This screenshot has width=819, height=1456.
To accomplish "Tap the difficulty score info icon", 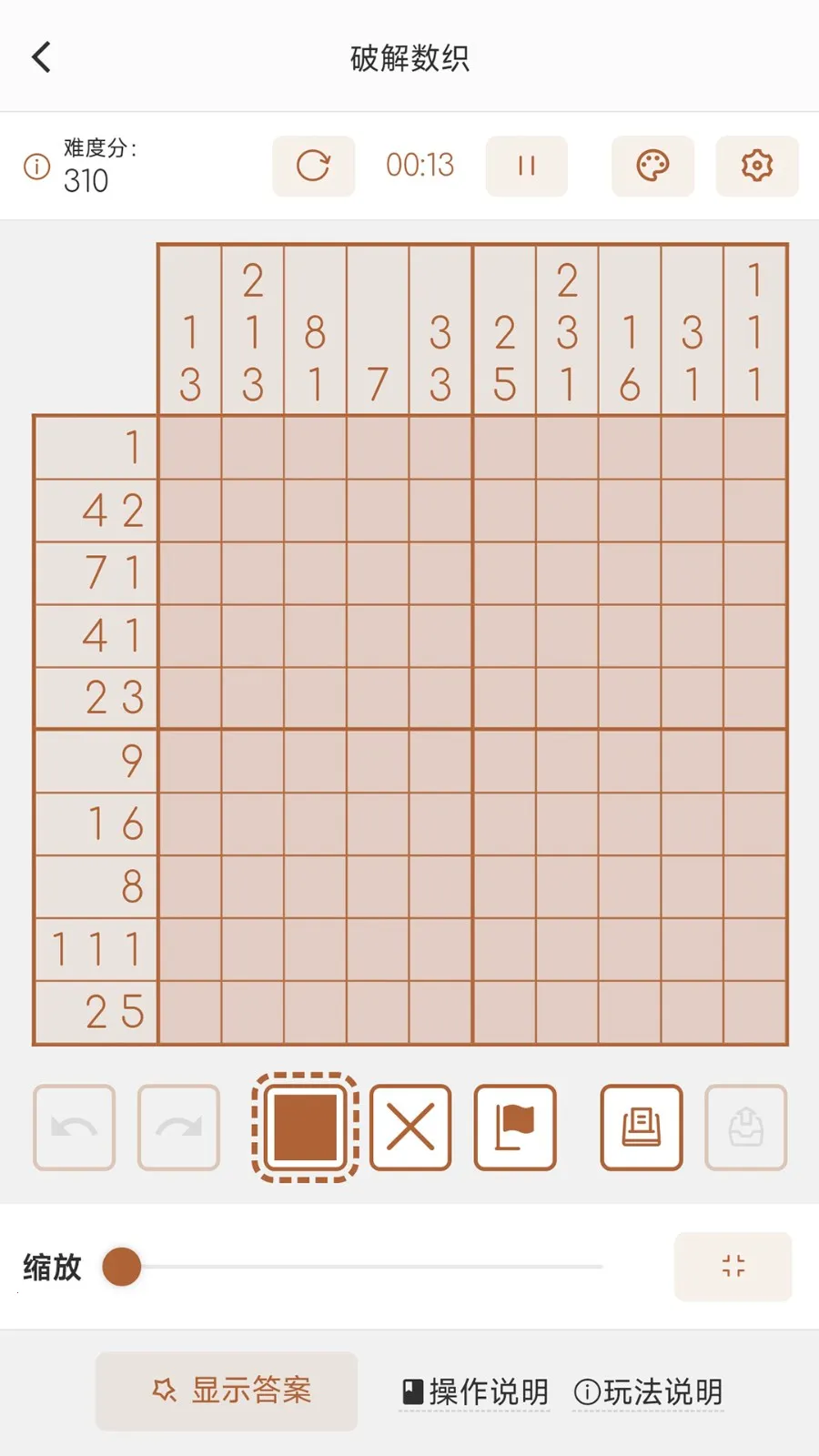I will coord(36,167).
